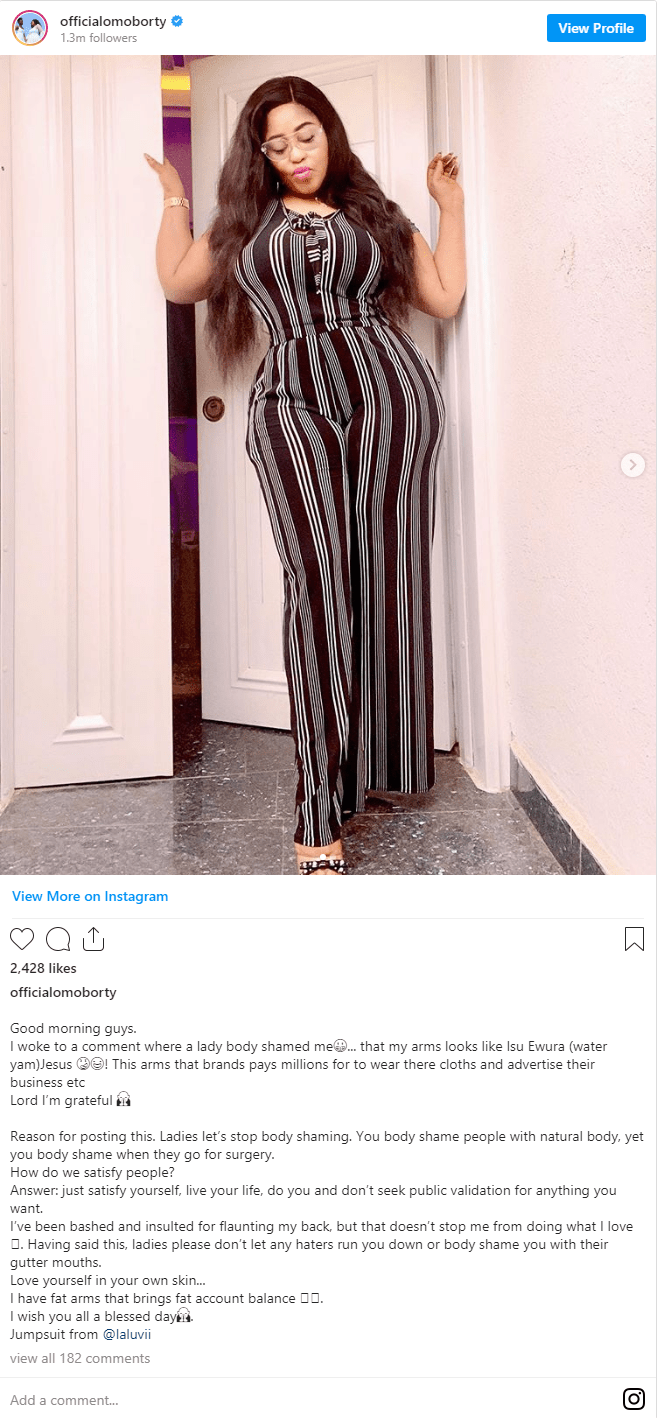Go to the next photo in the carousel
The width and height of the screenshot is (659, 1418).
click(x=632, y=465)
